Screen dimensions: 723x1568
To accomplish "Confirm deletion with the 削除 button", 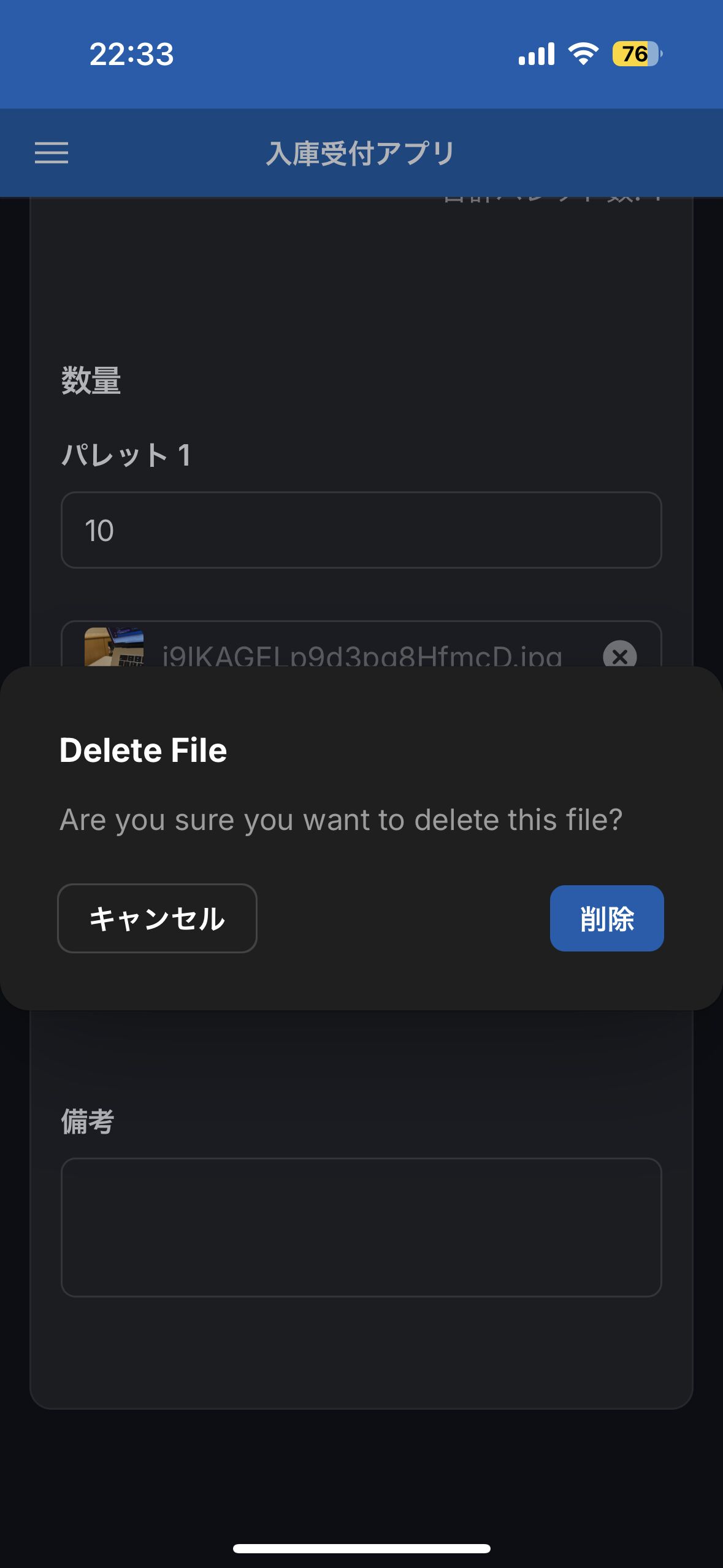I will pyautogui.click(x=606, y=918).
